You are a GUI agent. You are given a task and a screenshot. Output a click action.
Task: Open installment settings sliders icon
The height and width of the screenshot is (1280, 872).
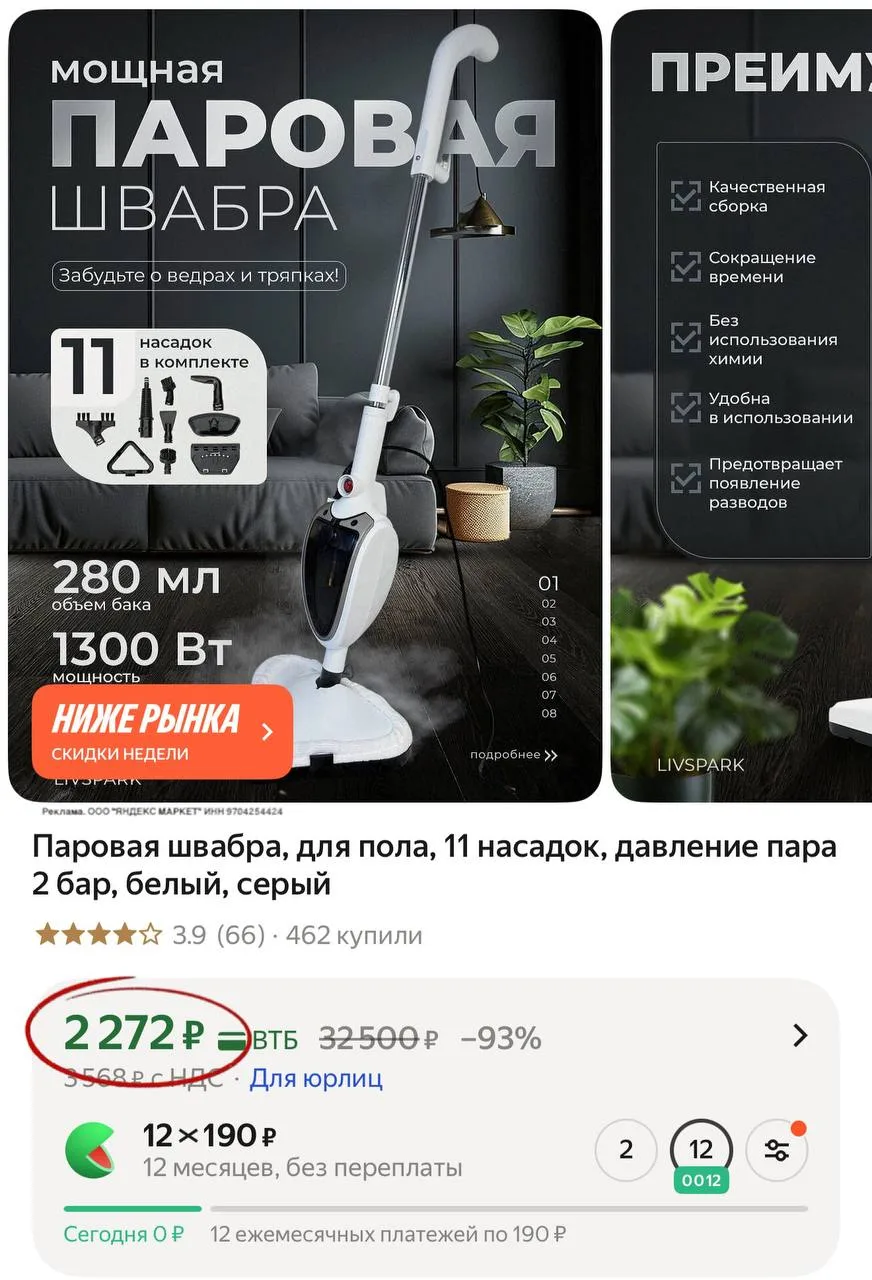point(777,1150)
